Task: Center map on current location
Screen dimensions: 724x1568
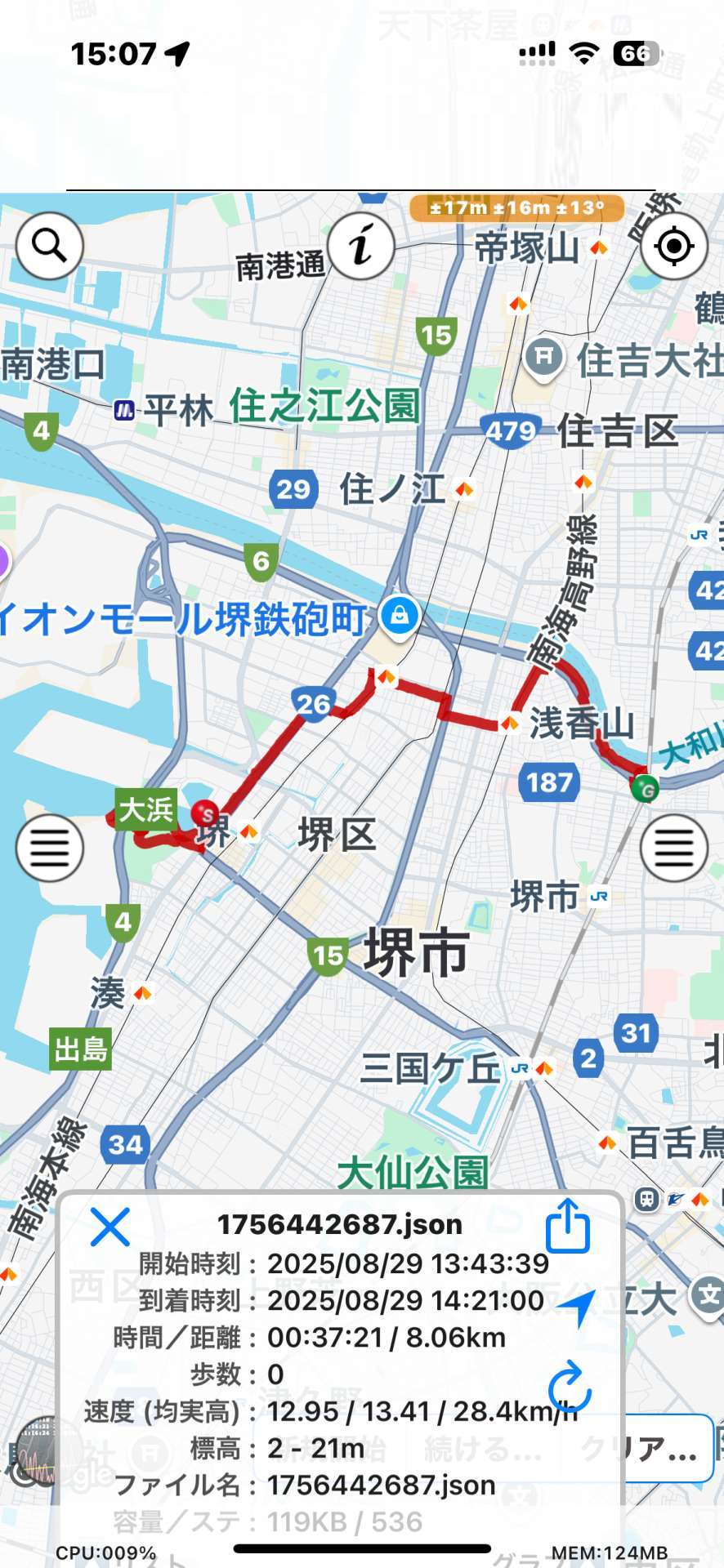Action: pos(674,245)
